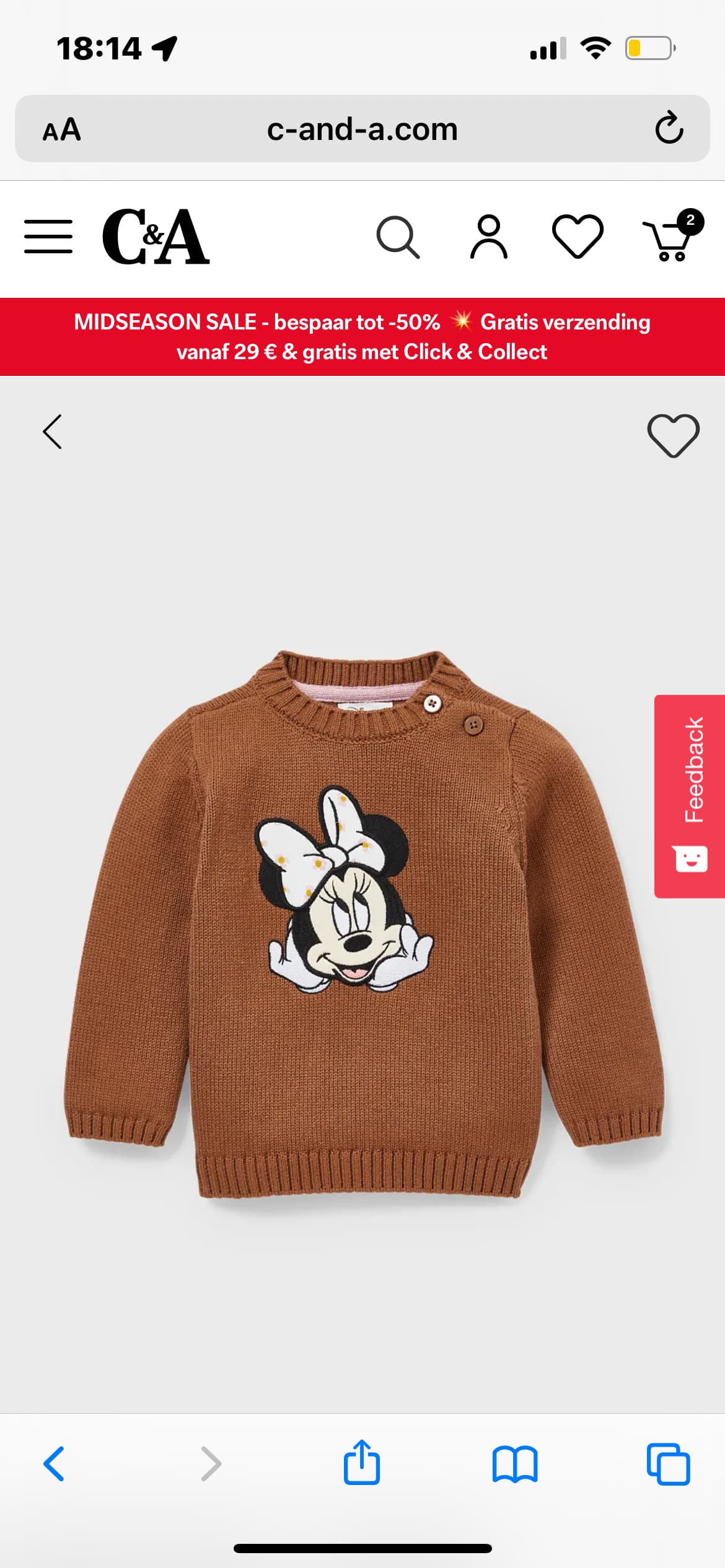Open the wishlist heart in the header
This screenshot has width=725, height=1568.
pyautogui.click(x=578, y=237)
